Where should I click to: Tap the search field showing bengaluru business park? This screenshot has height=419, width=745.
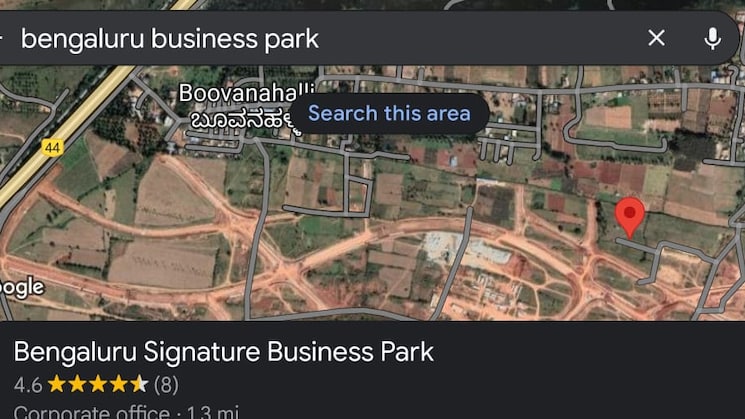point(300,39)
